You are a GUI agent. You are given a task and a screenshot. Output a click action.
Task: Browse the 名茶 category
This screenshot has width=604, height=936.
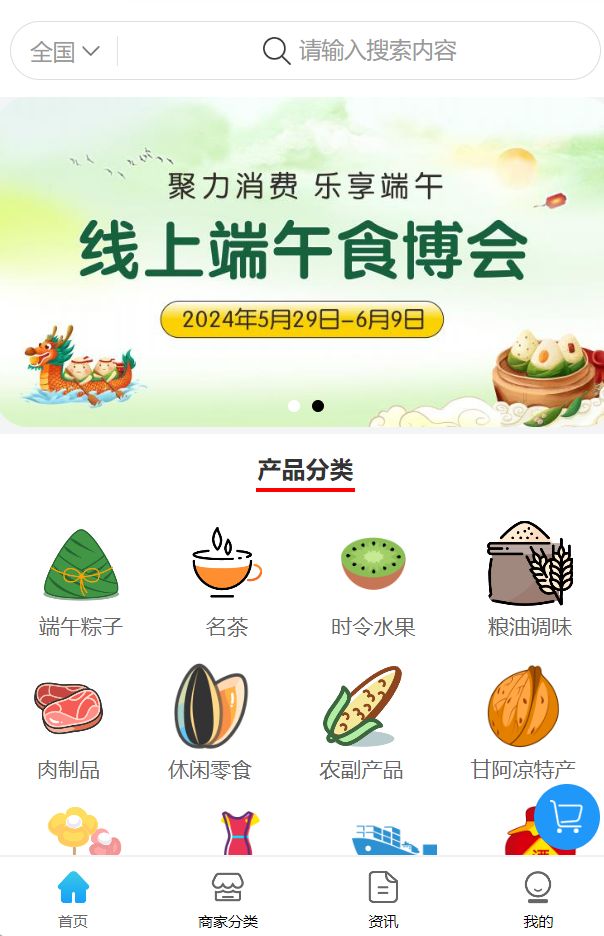226,583
